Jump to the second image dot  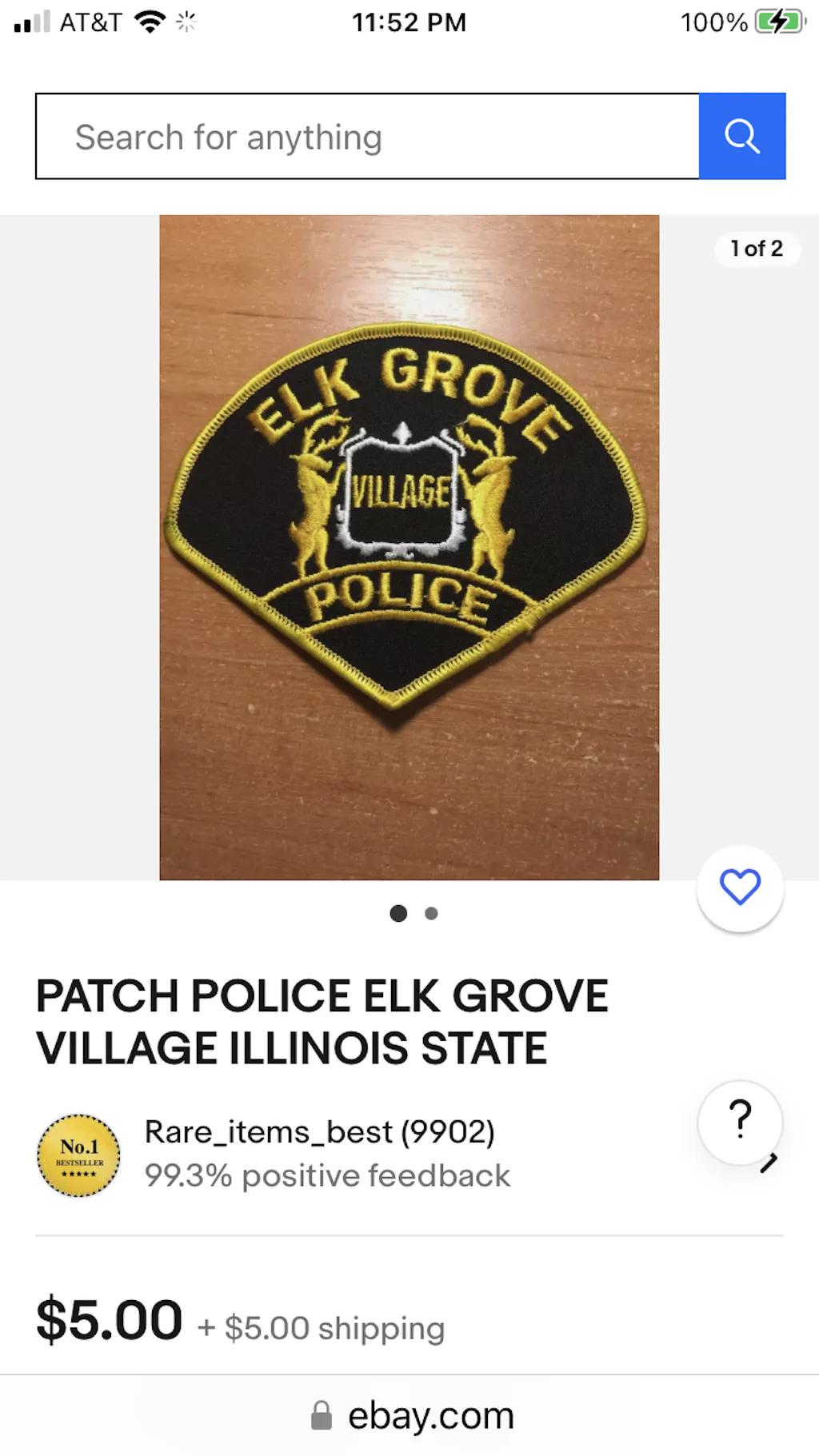tap(431, 913)
